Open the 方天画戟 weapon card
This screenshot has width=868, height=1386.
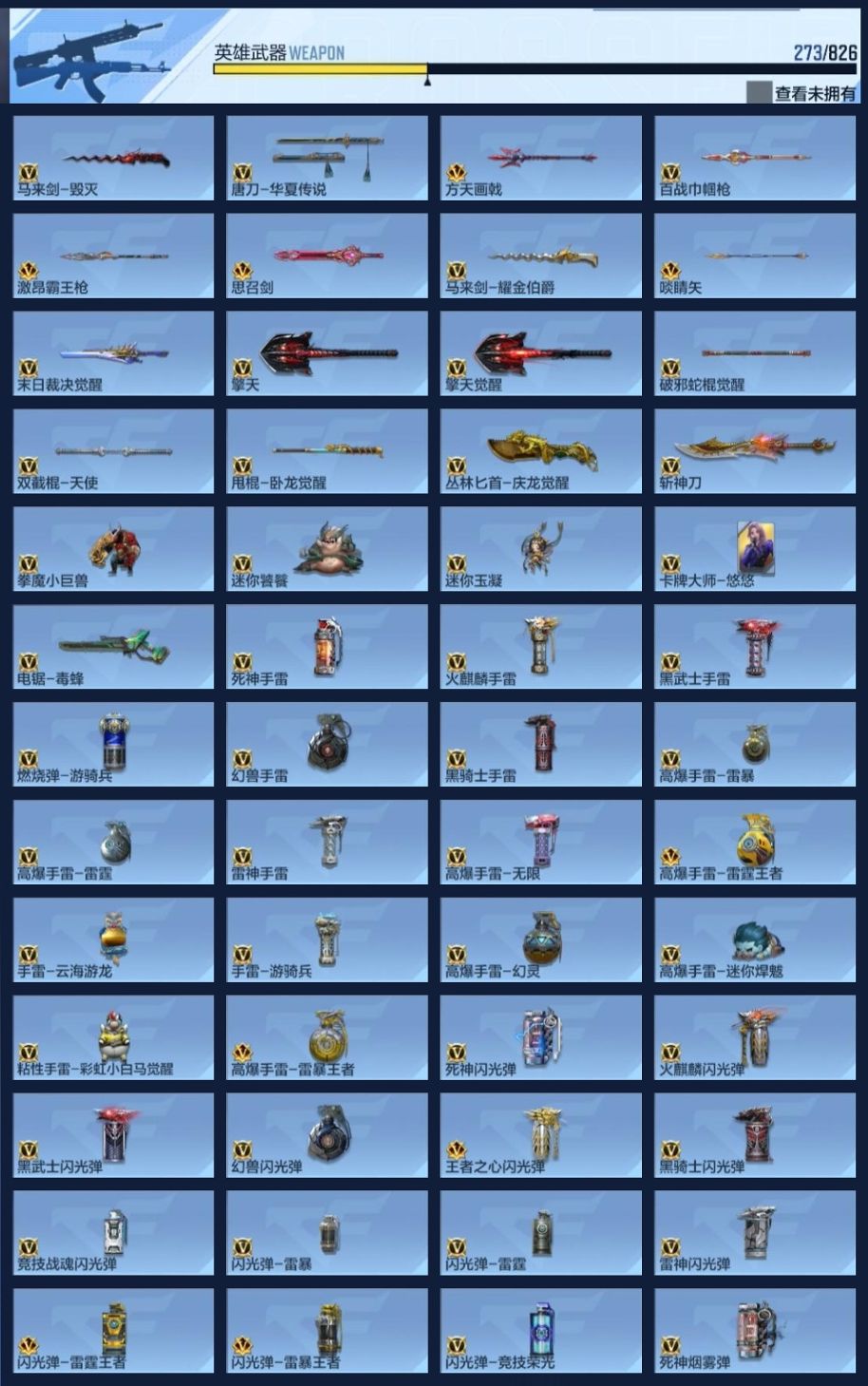[x=541, y=158]
